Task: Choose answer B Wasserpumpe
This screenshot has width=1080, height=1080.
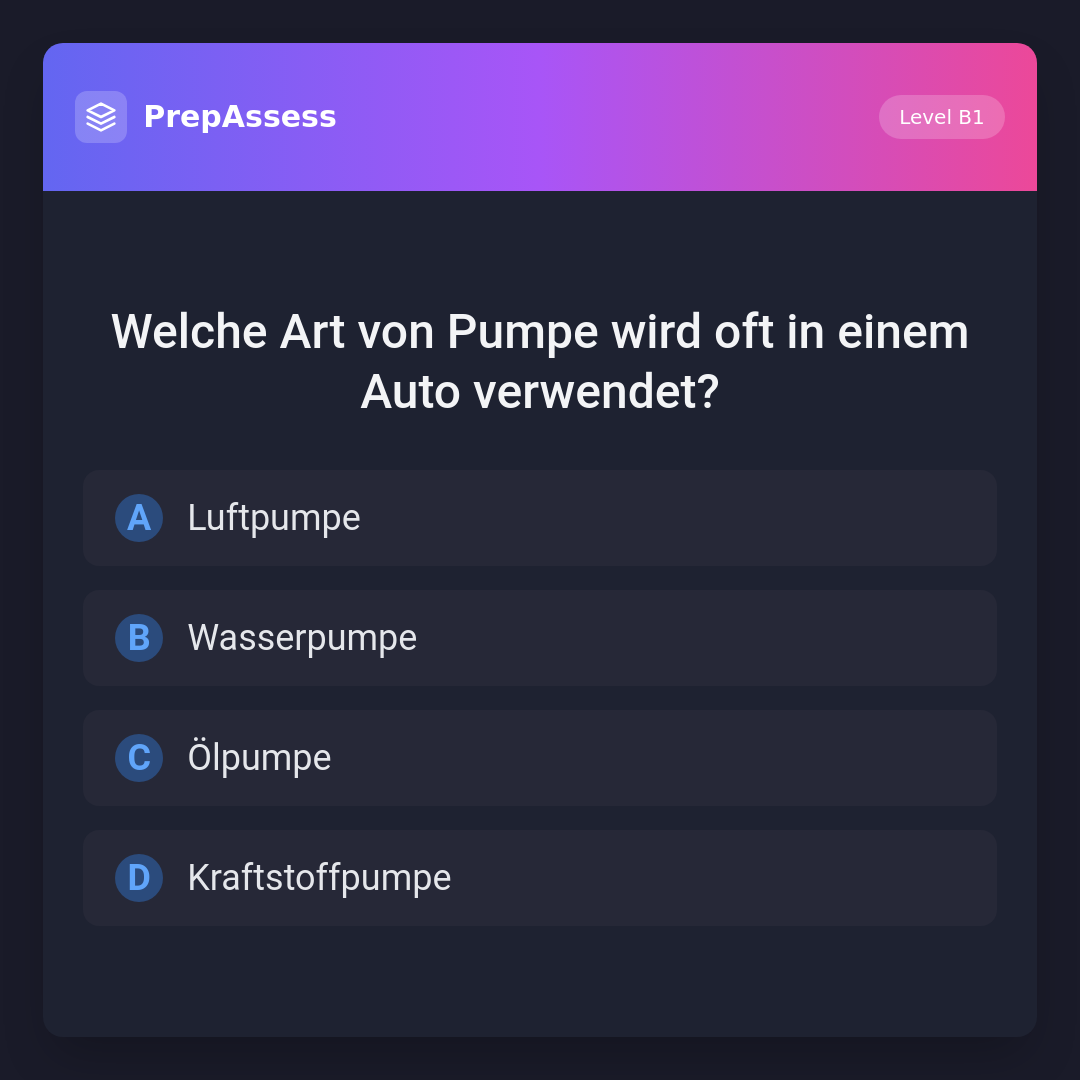Action: pos(540,638)
